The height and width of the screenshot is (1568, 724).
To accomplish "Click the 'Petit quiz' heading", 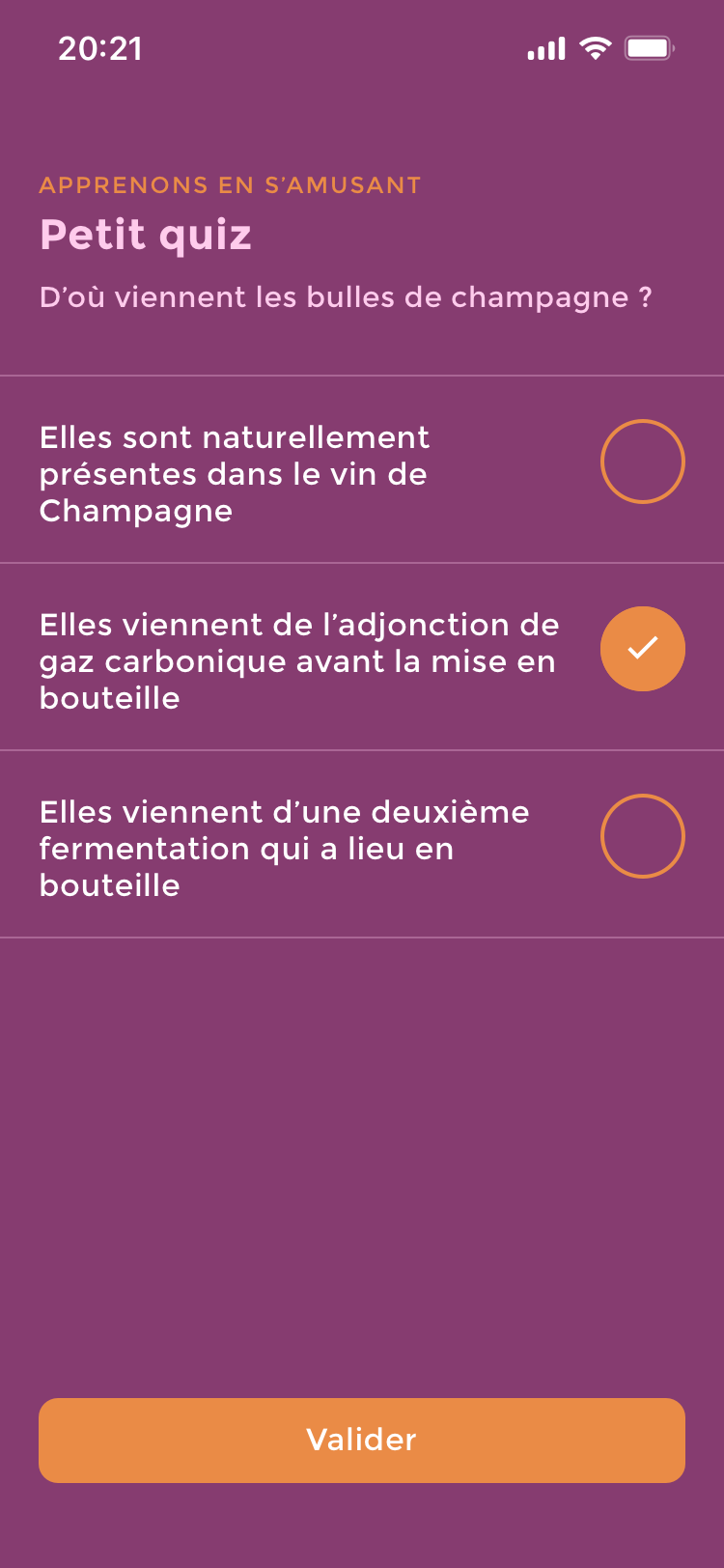I will click(x=145, y=234).
